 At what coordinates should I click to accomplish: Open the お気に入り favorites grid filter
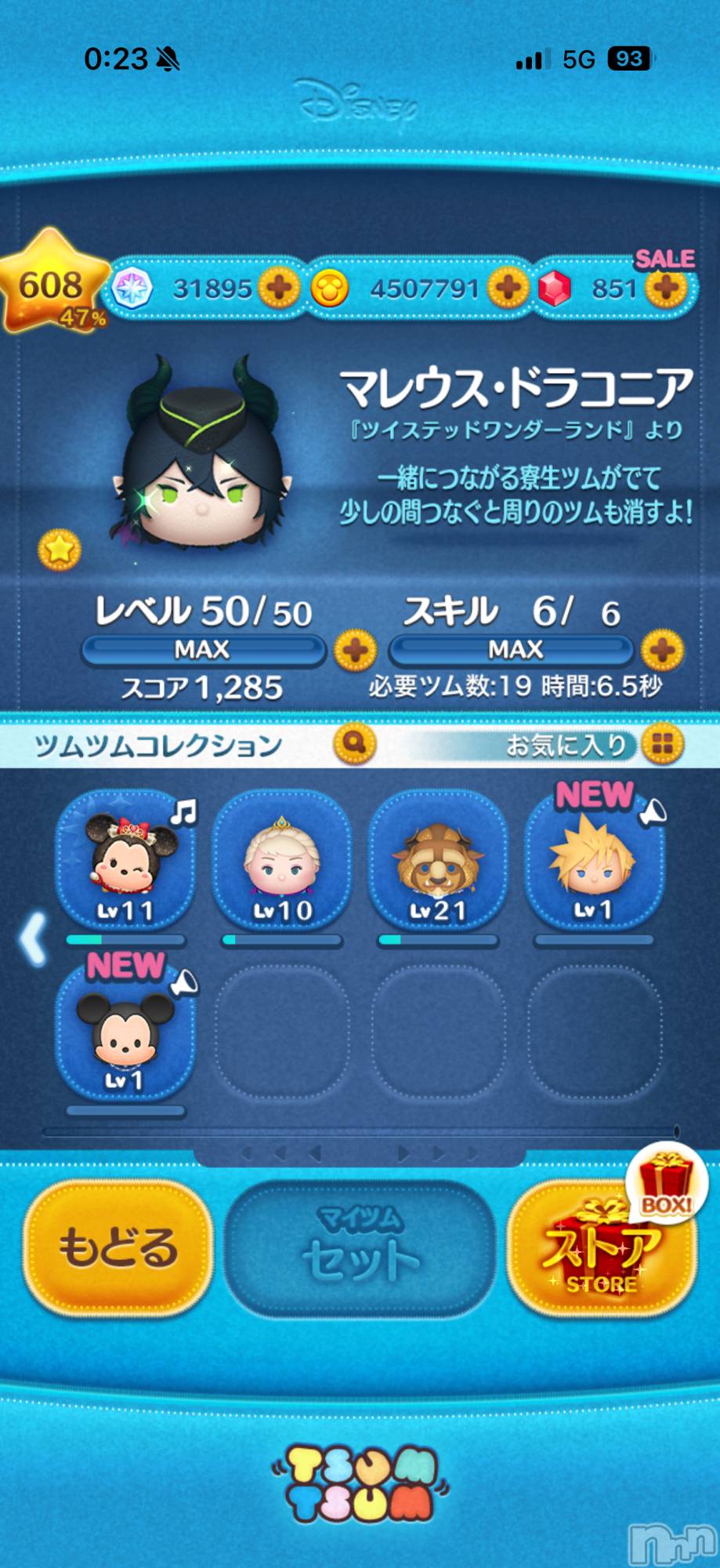pyautogui.click(x=662, y=744)
